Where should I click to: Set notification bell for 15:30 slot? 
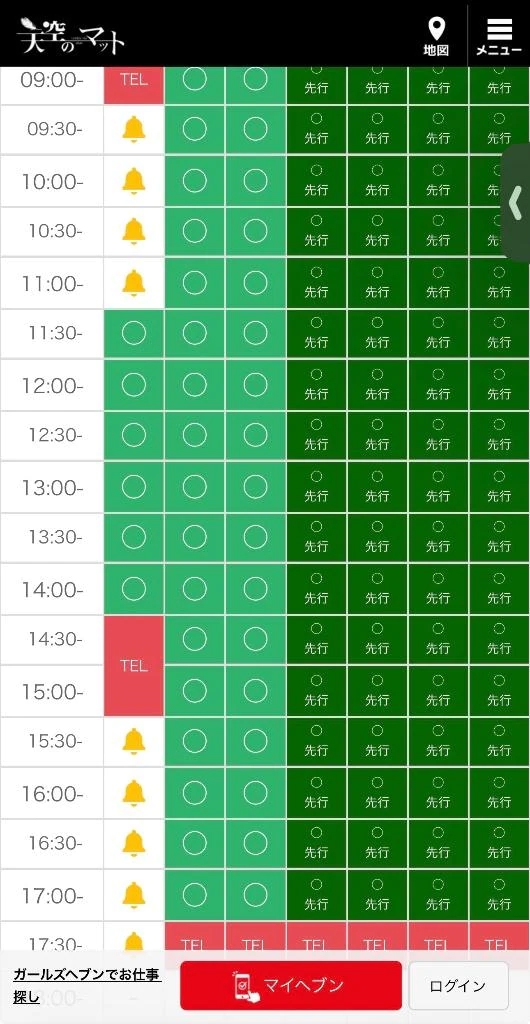tap(134, 741)
